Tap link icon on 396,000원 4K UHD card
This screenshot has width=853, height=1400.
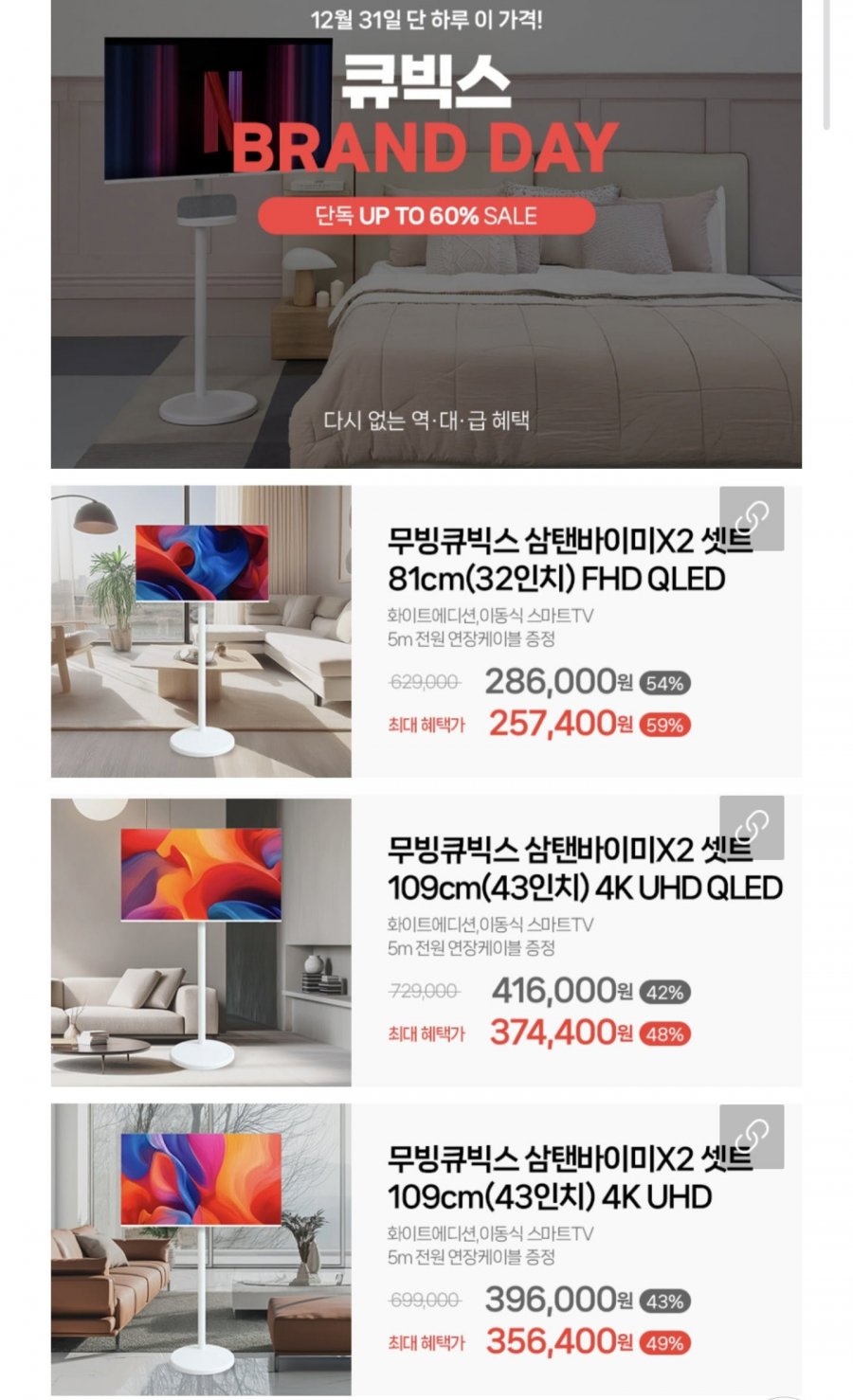[752, 1136]
